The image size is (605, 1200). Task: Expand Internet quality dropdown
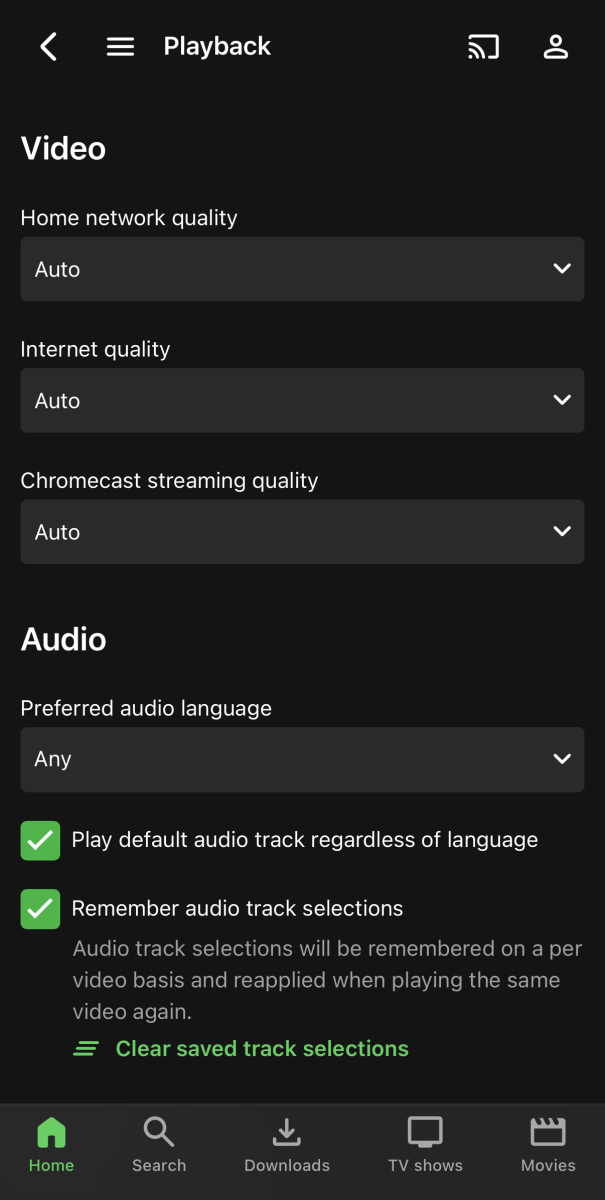point(302,400)
